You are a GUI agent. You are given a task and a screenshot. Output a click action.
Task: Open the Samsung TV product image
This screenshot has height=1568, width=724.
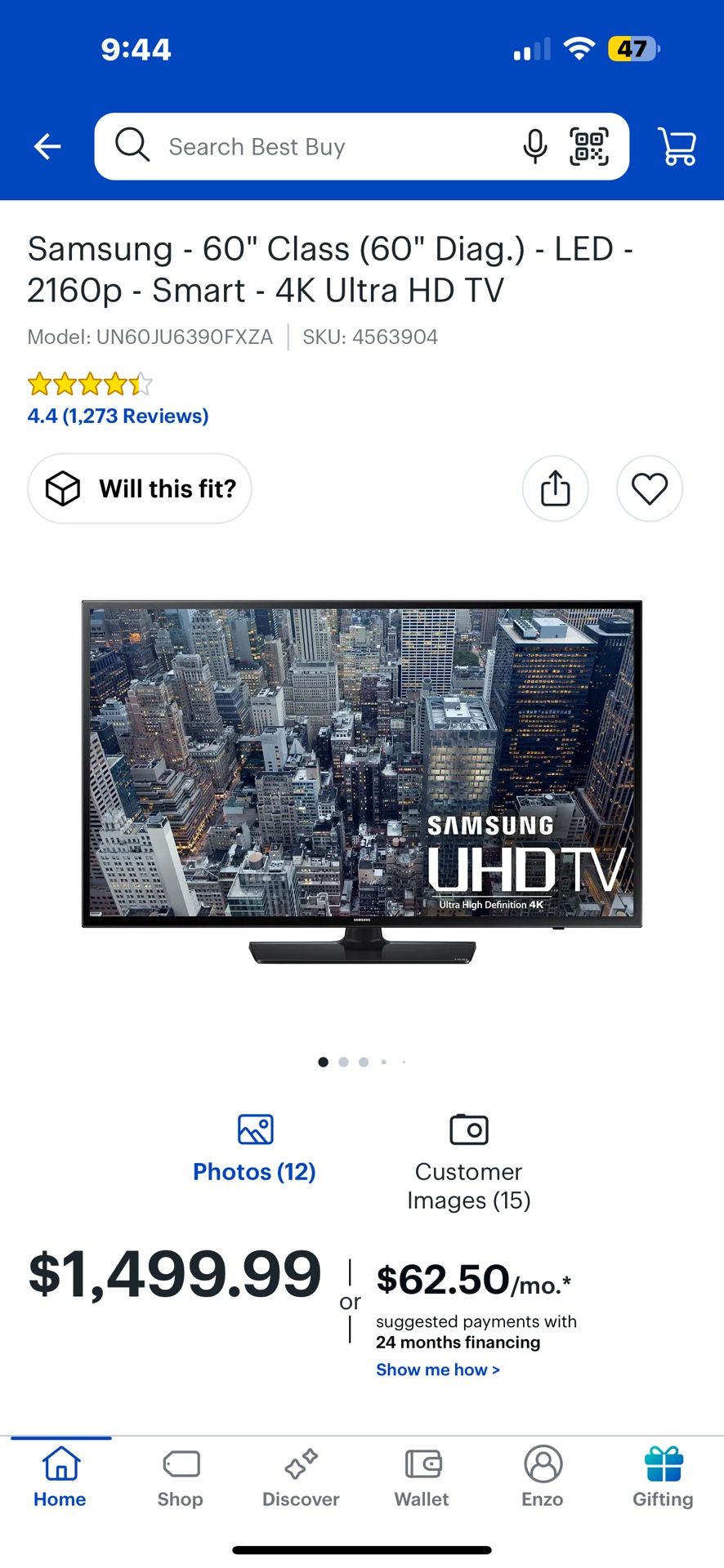point(362,780)
